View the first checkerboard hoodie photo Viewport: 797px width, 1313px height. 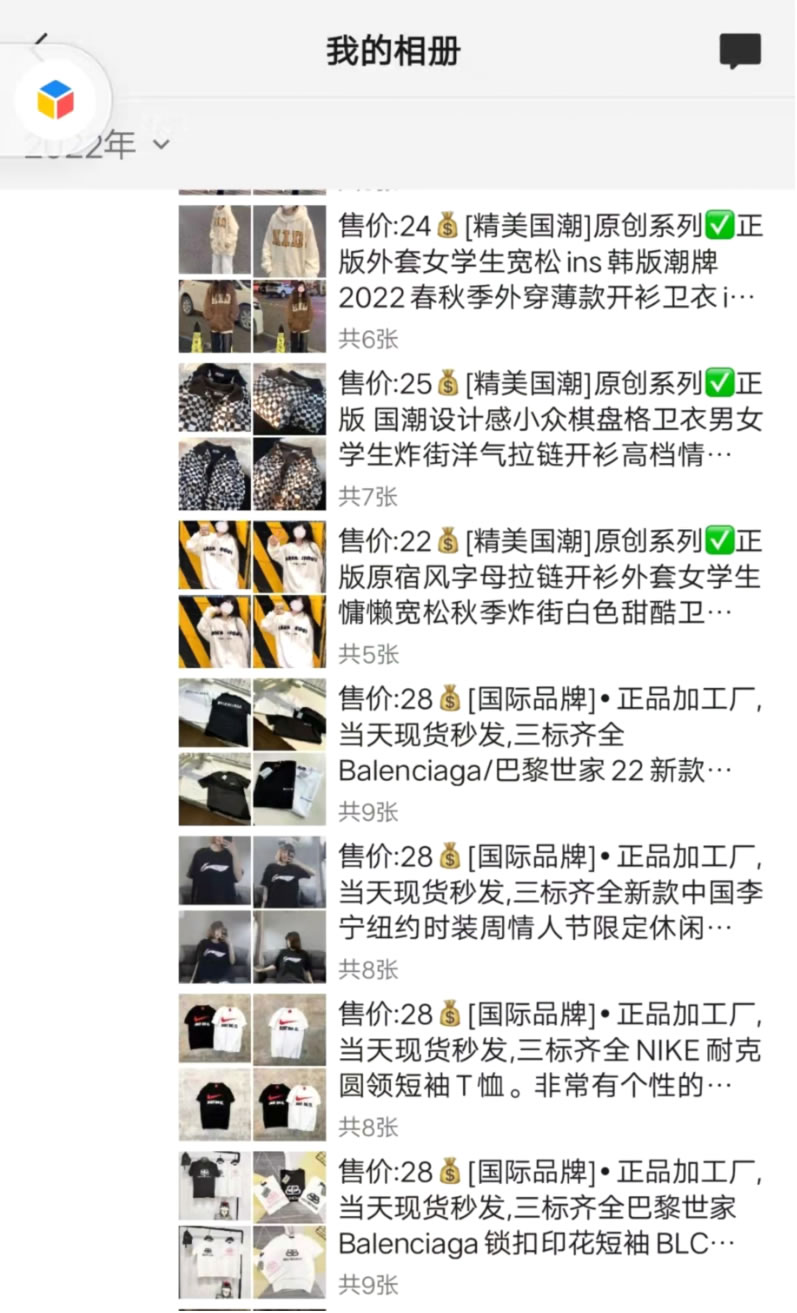(215, 398)
